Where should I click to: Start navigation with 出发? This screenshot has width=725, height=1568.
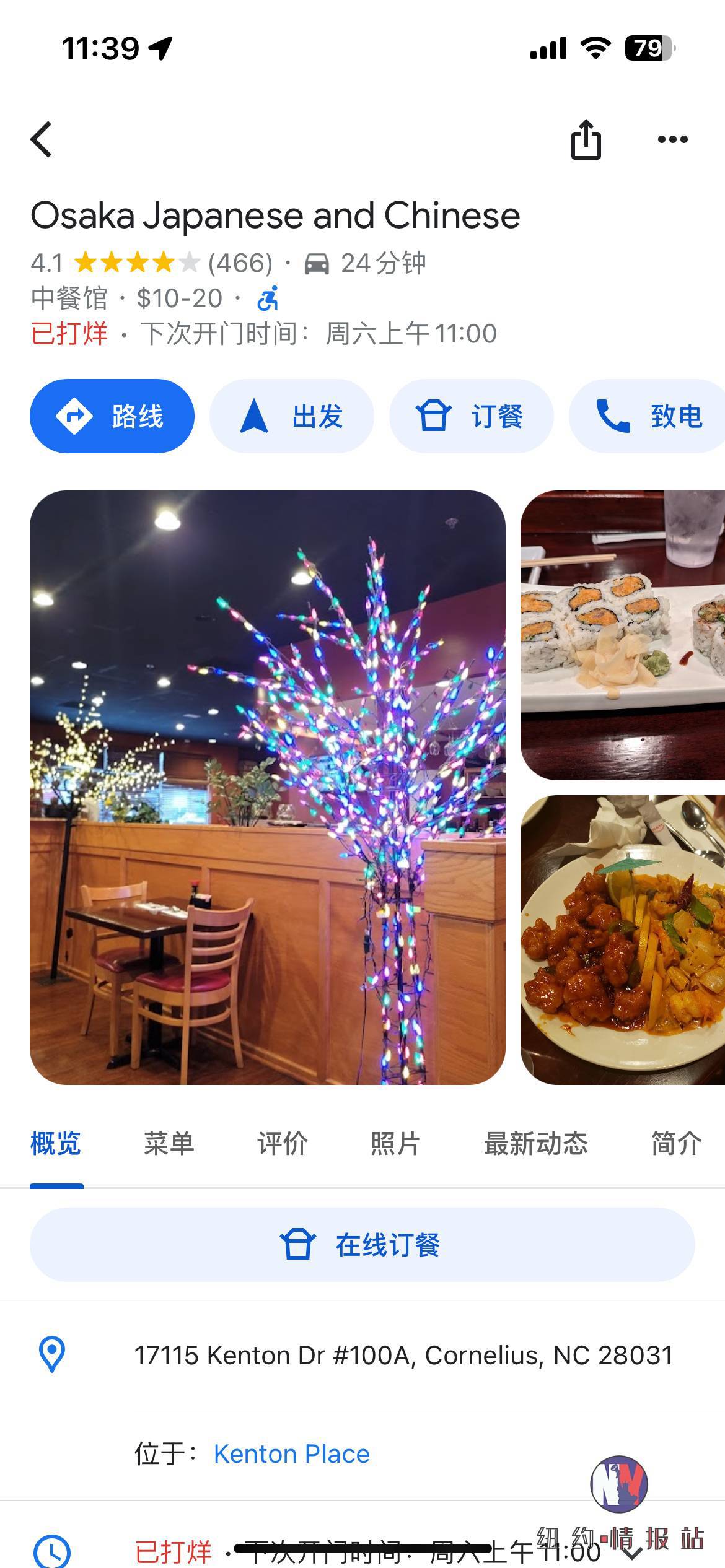[x=291, y=416]
